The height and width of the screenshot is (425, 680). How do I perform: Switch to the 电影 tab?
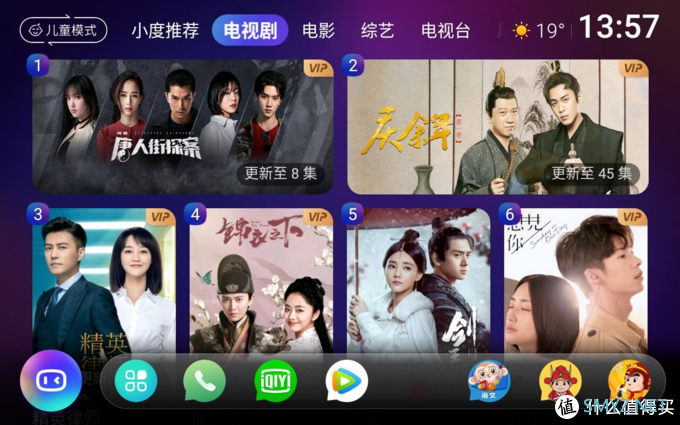pyautogui.click(x=318, y=30)
